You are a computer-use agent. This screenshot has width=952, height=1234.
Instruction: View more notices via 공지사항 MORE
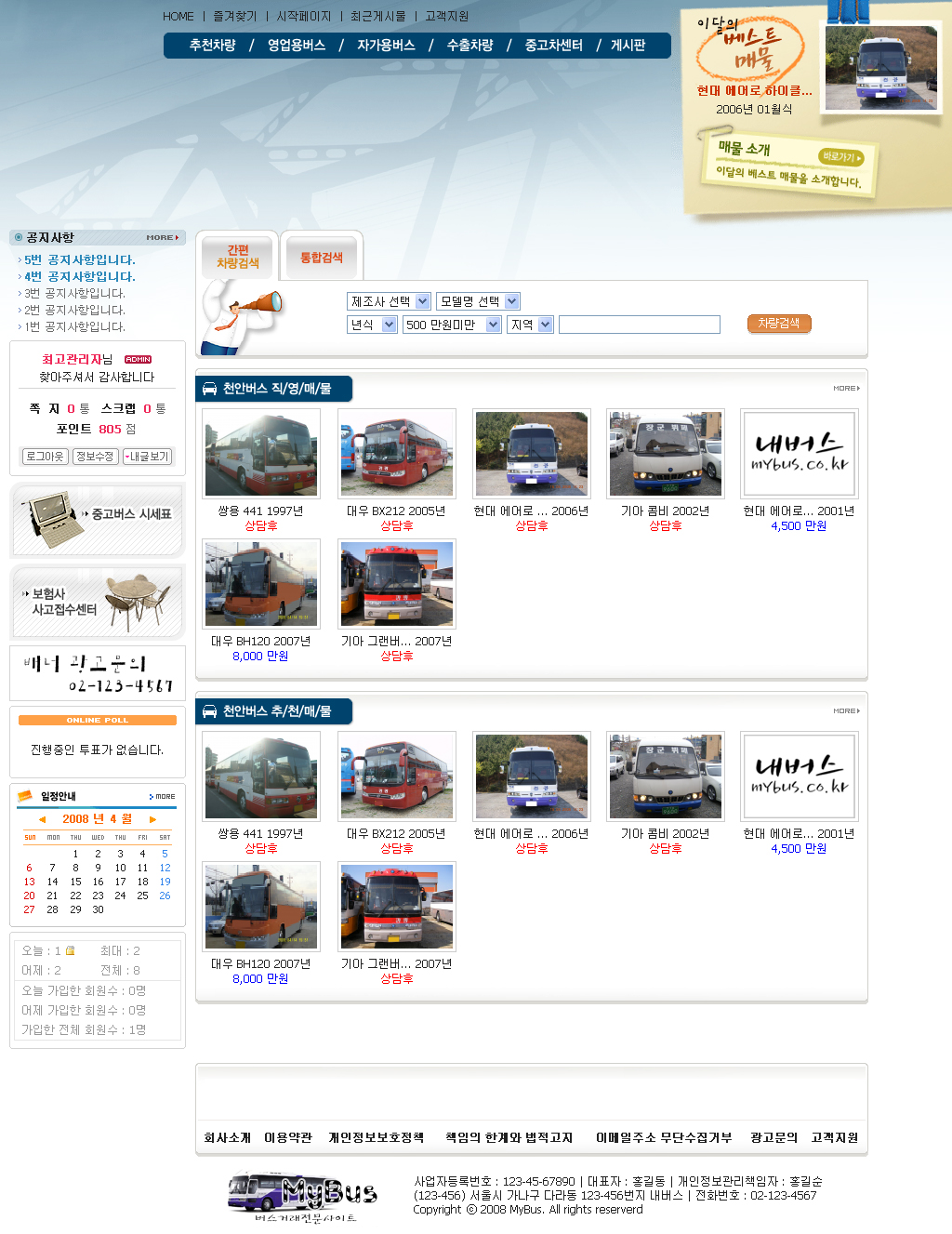coord(162,238)
